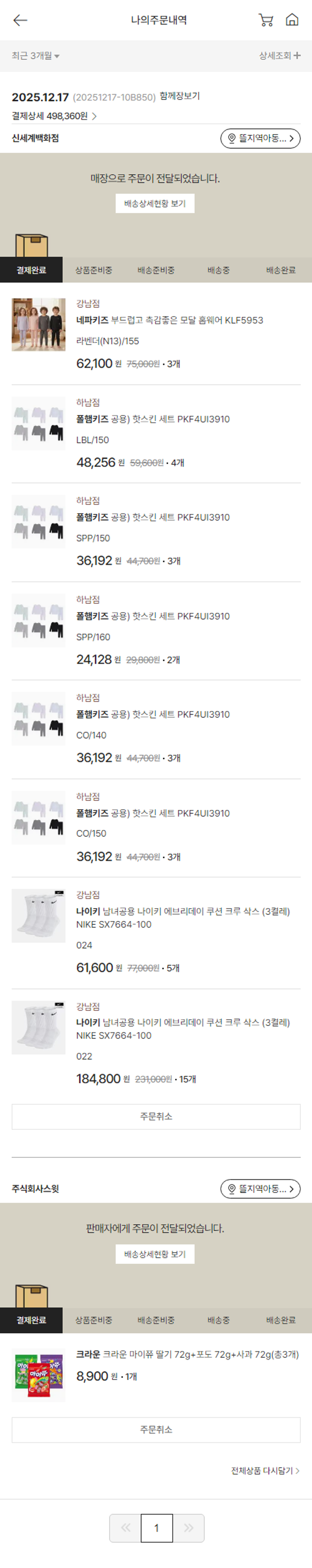Tap 전체상품 다시담기 to re-add all items
This screenshot has height=1568, width=312.
pyautogui.click(x=265, y=1471)
